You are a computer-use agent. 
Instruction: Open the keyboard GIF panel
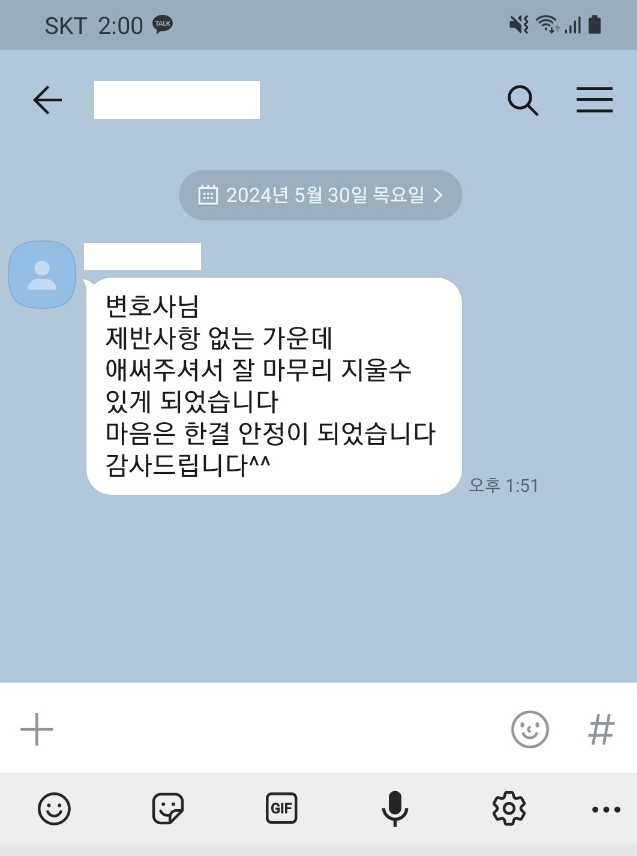281,808
